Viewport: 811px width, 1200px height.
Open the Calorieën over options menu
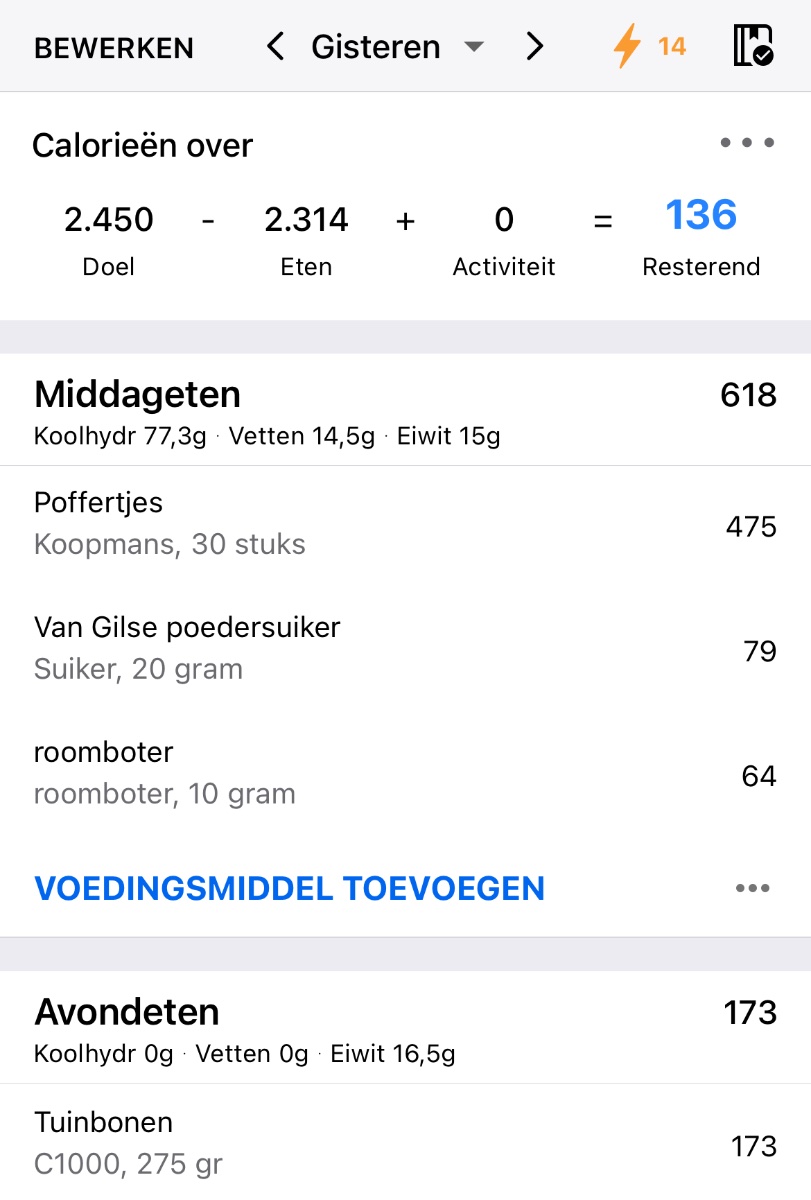coord(747,143)
